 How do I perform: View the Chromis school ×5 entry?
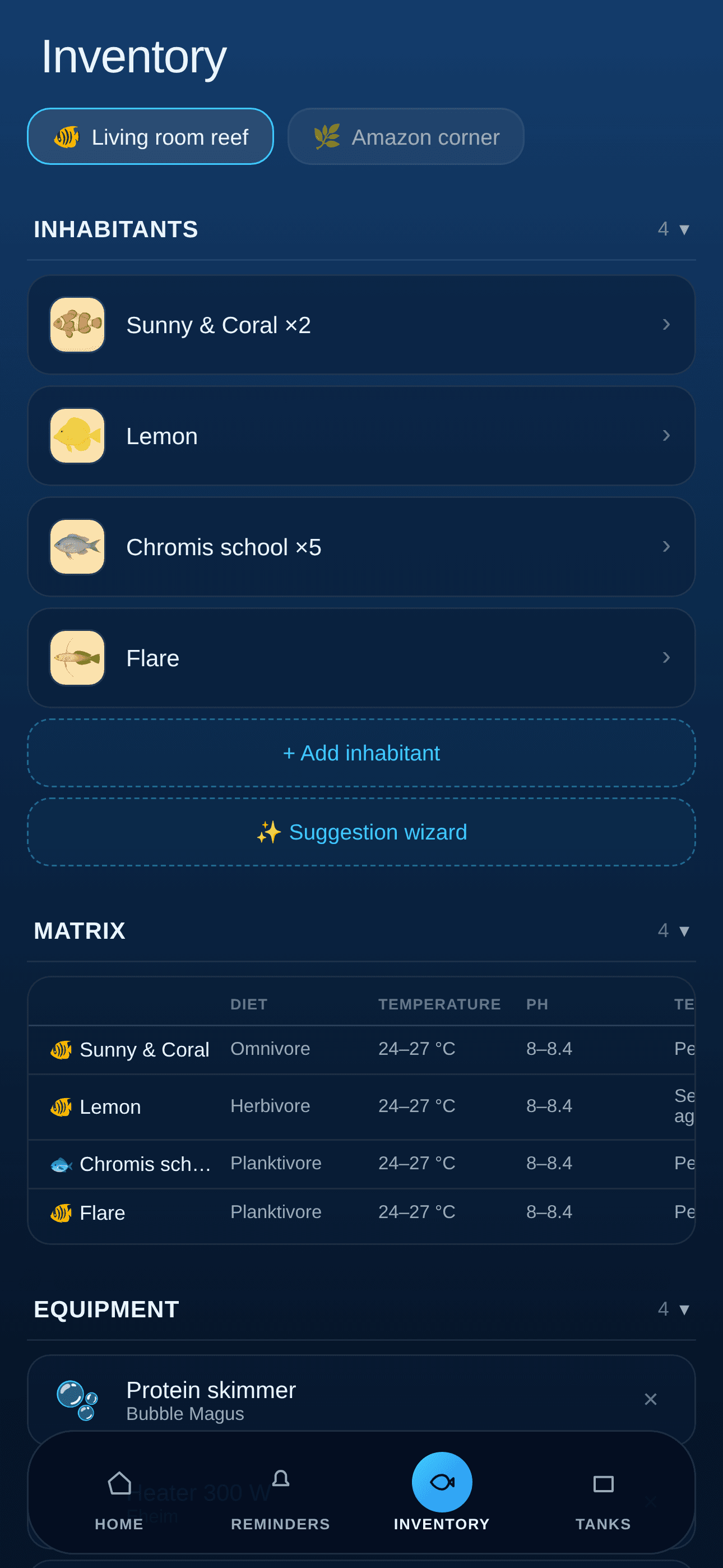click(x=361, y=547)
